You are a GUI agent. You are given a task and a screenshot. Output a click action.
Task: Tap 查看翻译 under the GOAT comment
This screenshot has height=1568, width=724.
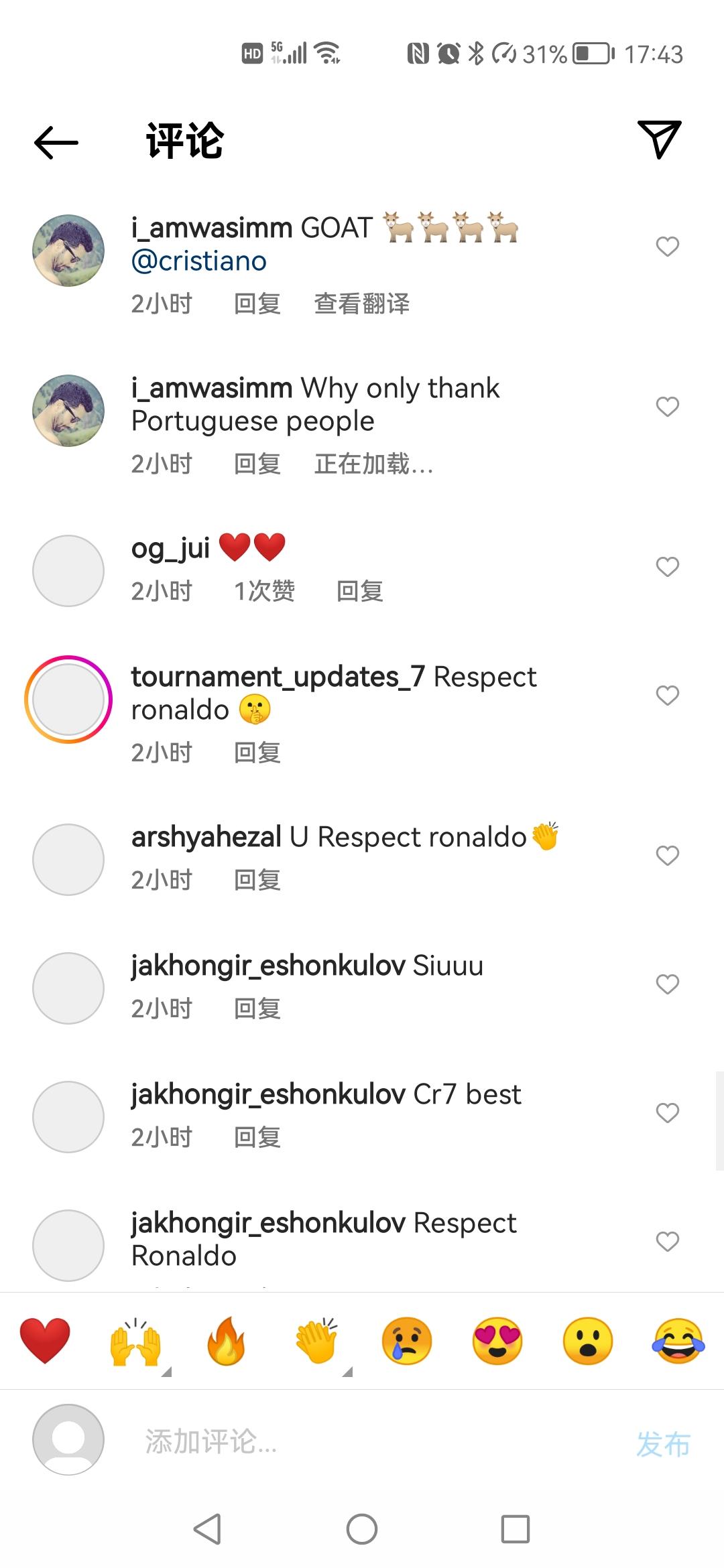point(361,304)
